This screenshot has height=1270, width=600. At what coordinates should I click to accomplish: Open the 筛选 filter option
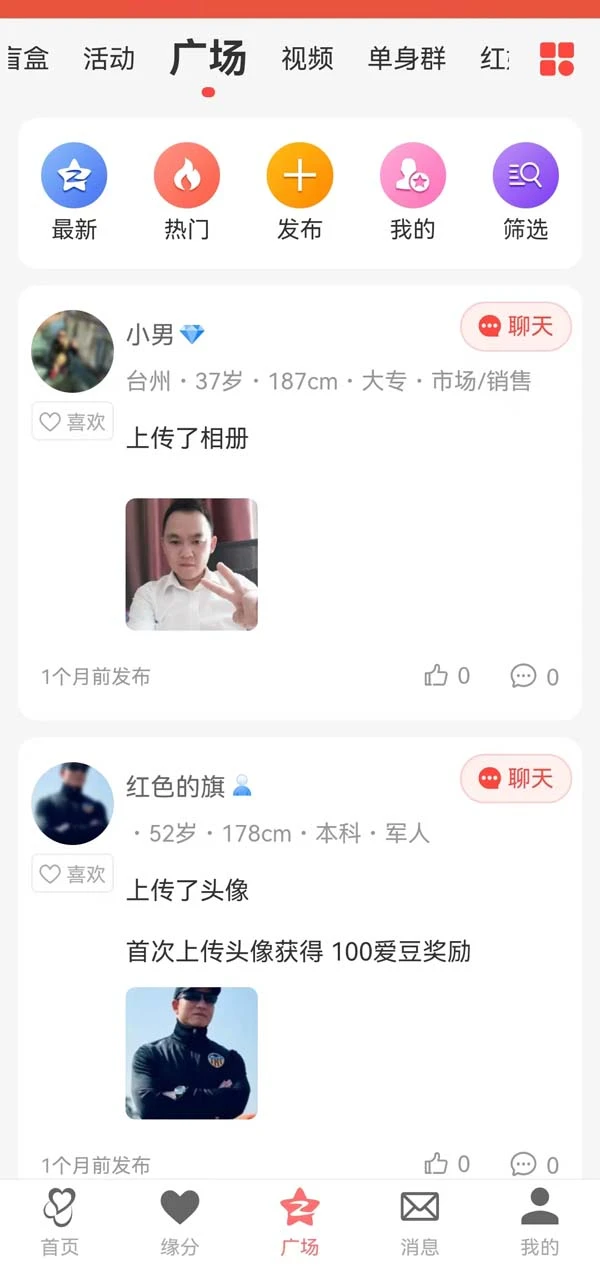click(526, 192)
